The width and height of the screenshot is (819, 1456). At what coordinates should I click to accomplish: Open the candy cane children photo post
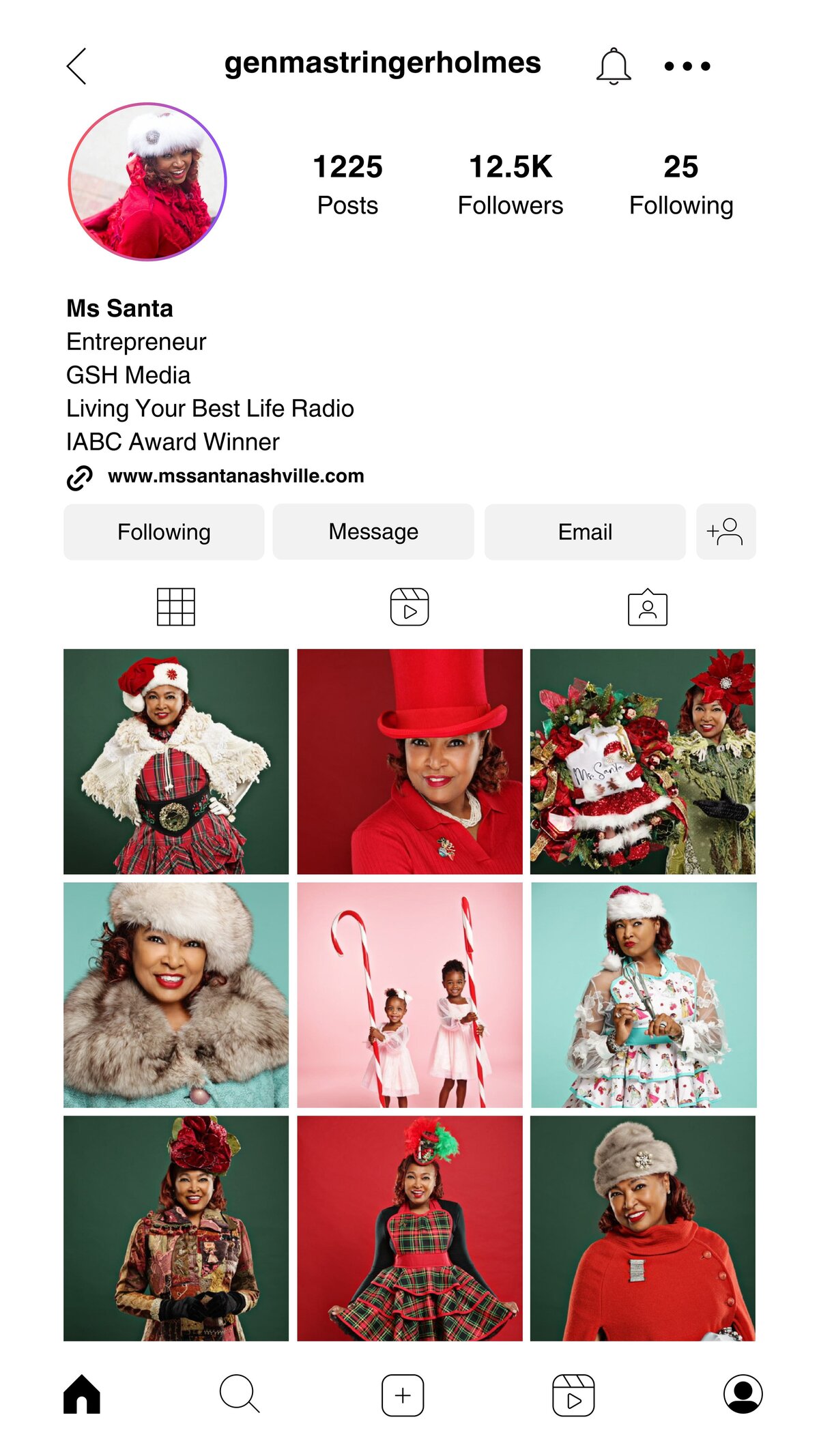point(409,995)
